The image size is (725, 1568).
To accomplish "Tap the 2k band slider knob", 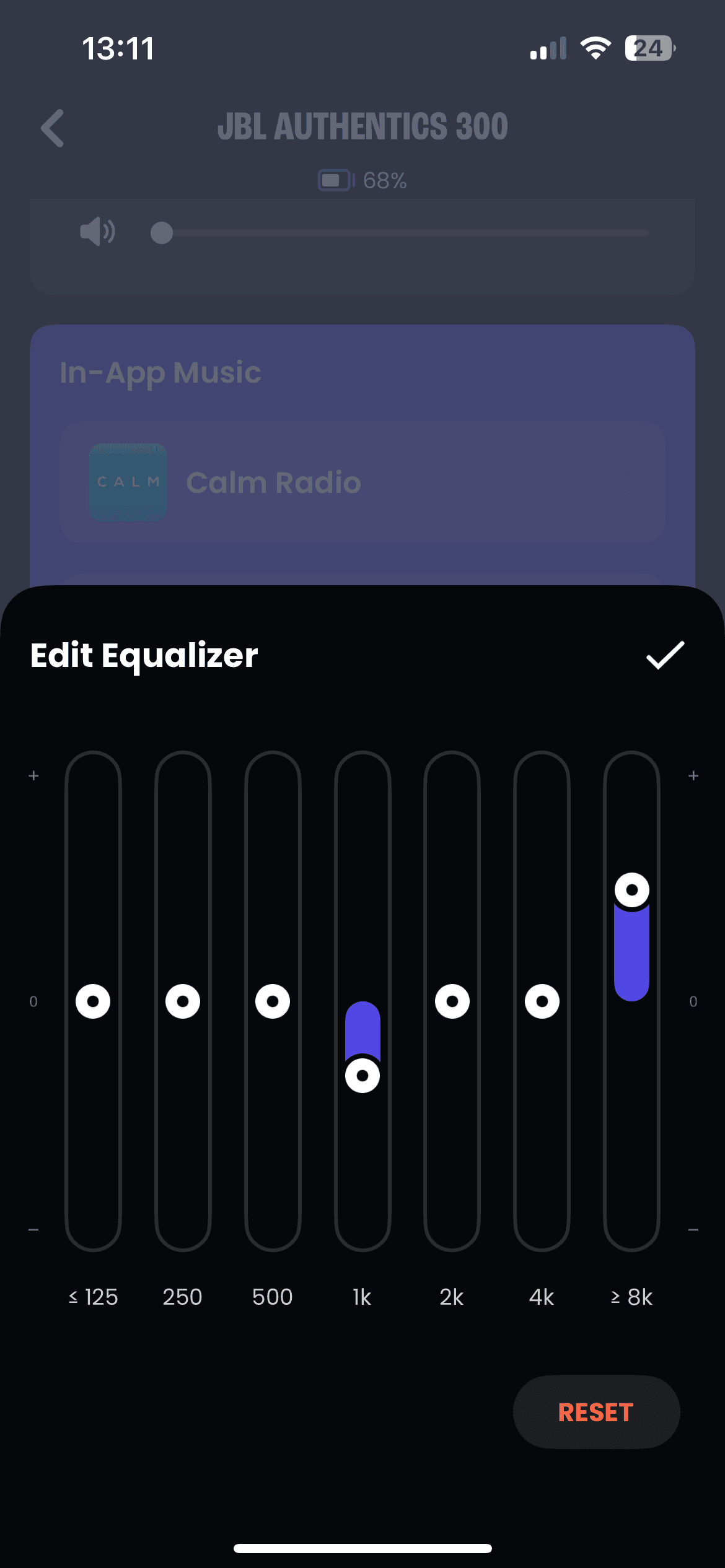I will tap(452, 1001).
